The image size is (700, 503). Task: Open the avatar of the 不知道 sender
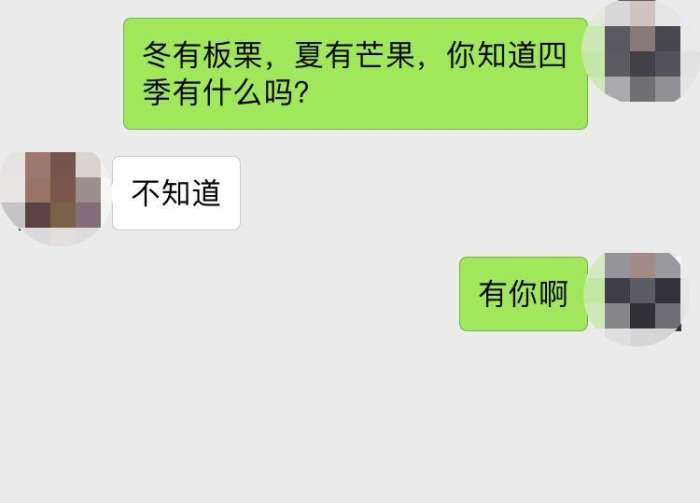pos(56,193)
